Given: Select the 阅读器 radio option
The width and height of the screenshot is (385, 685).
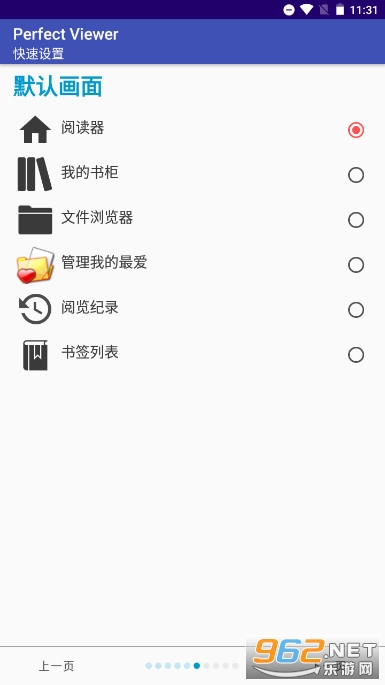Looking at the screenshot, I should click(x=356, y=130).
